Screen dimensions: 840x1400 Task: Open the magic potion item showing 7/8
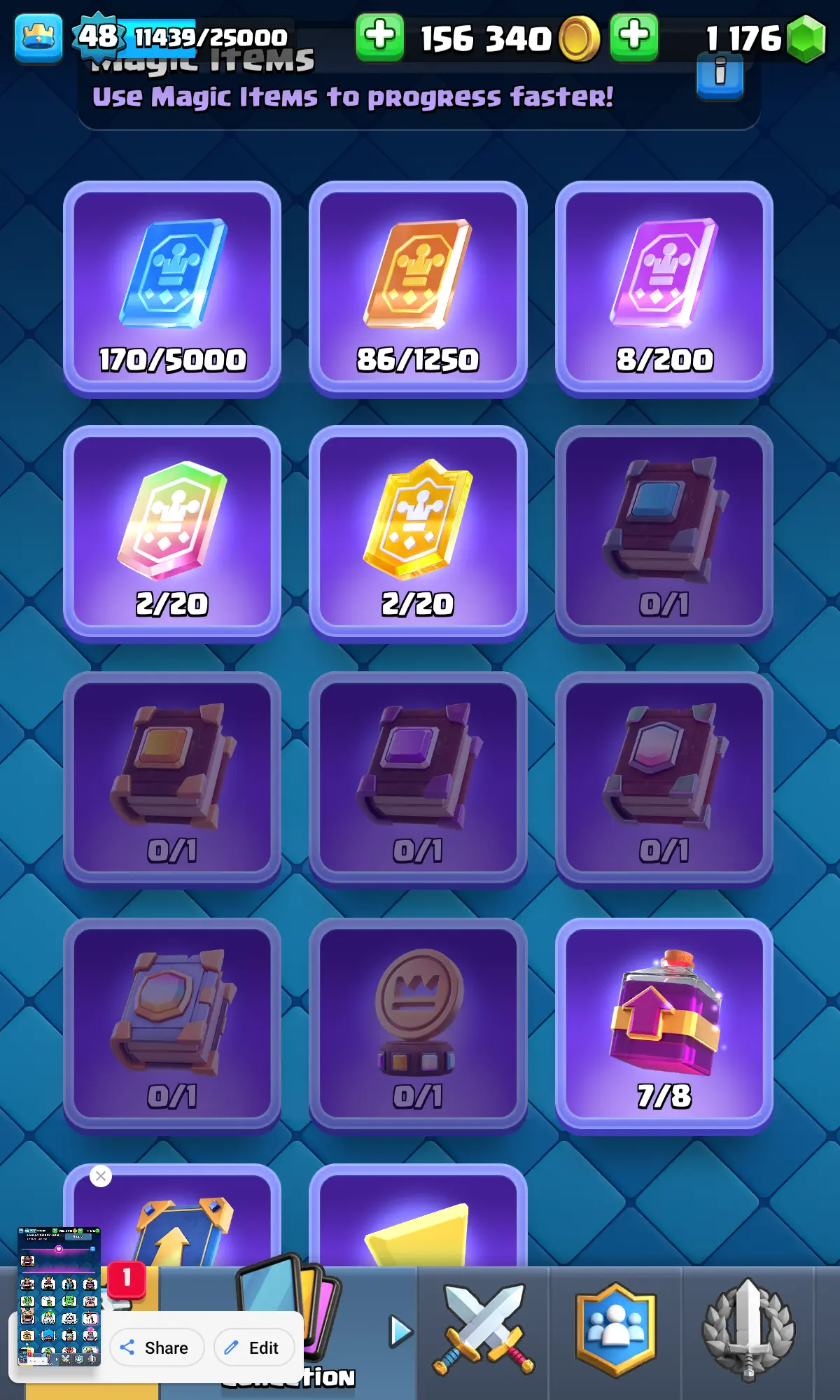664,1025
